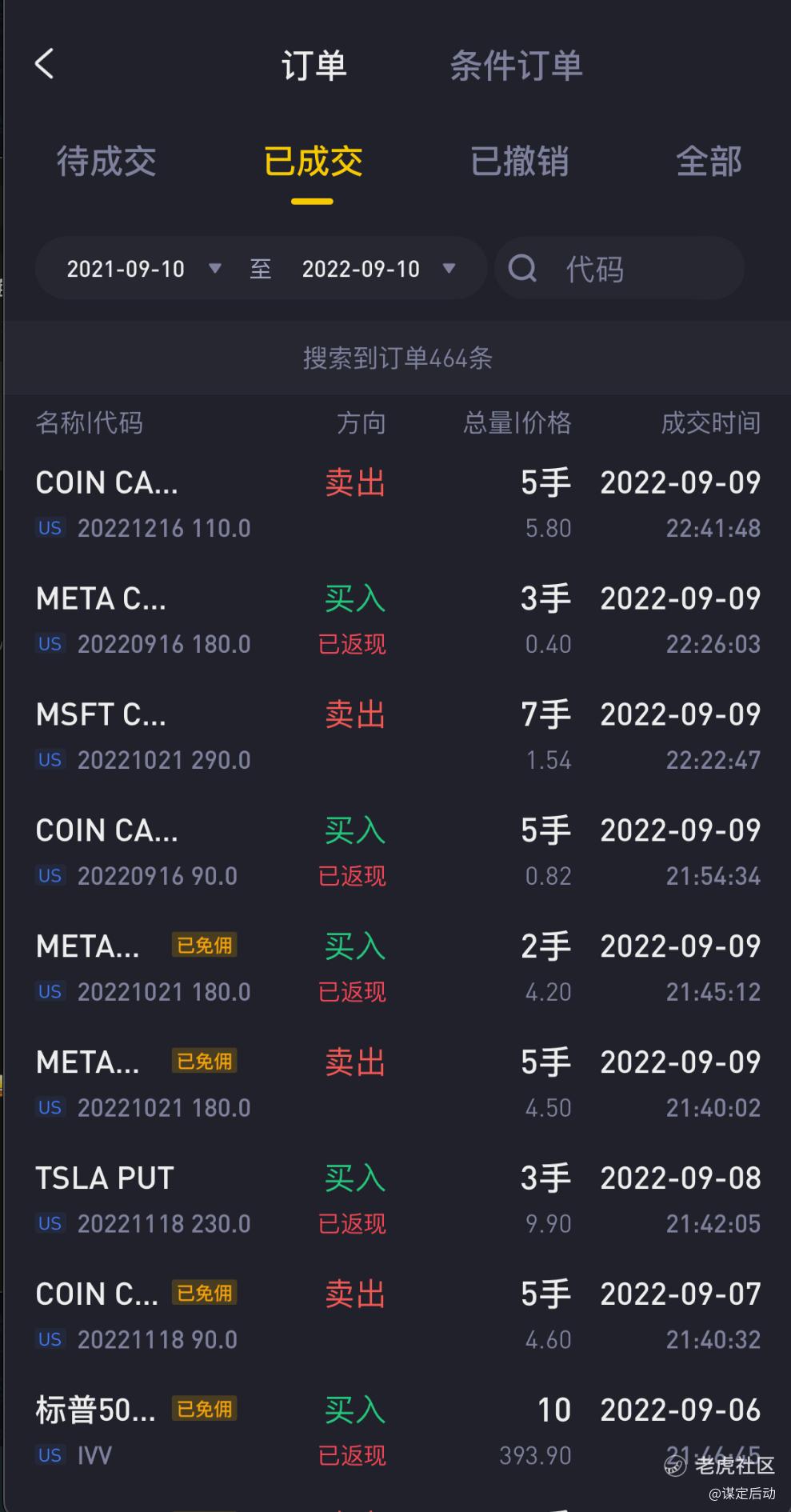
Task: Switch to the 条件订单 tab
Action: point(516,66)
